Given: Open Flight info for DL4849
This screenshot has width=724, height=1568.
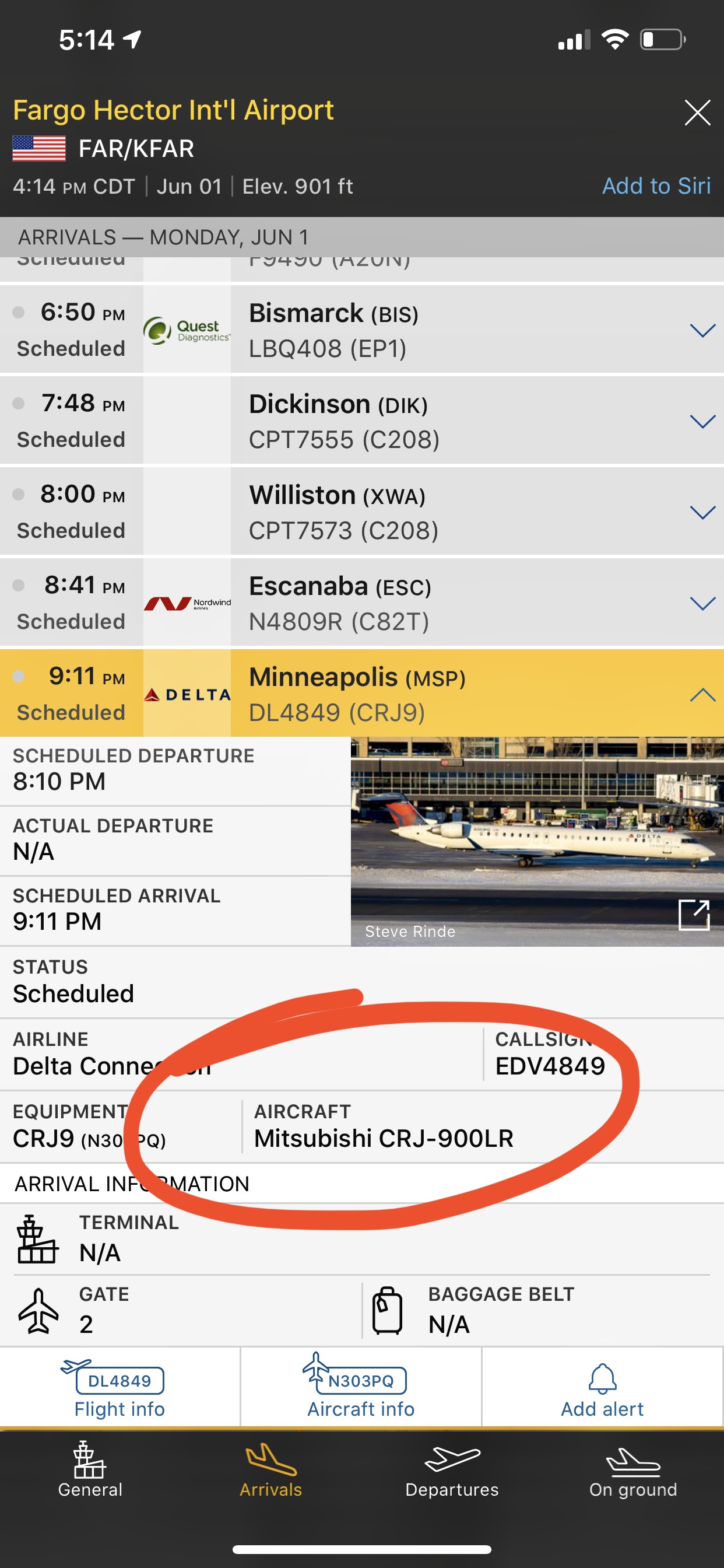Looking at the screenshot, I should pyautogui.click(x=120, y=1389).
